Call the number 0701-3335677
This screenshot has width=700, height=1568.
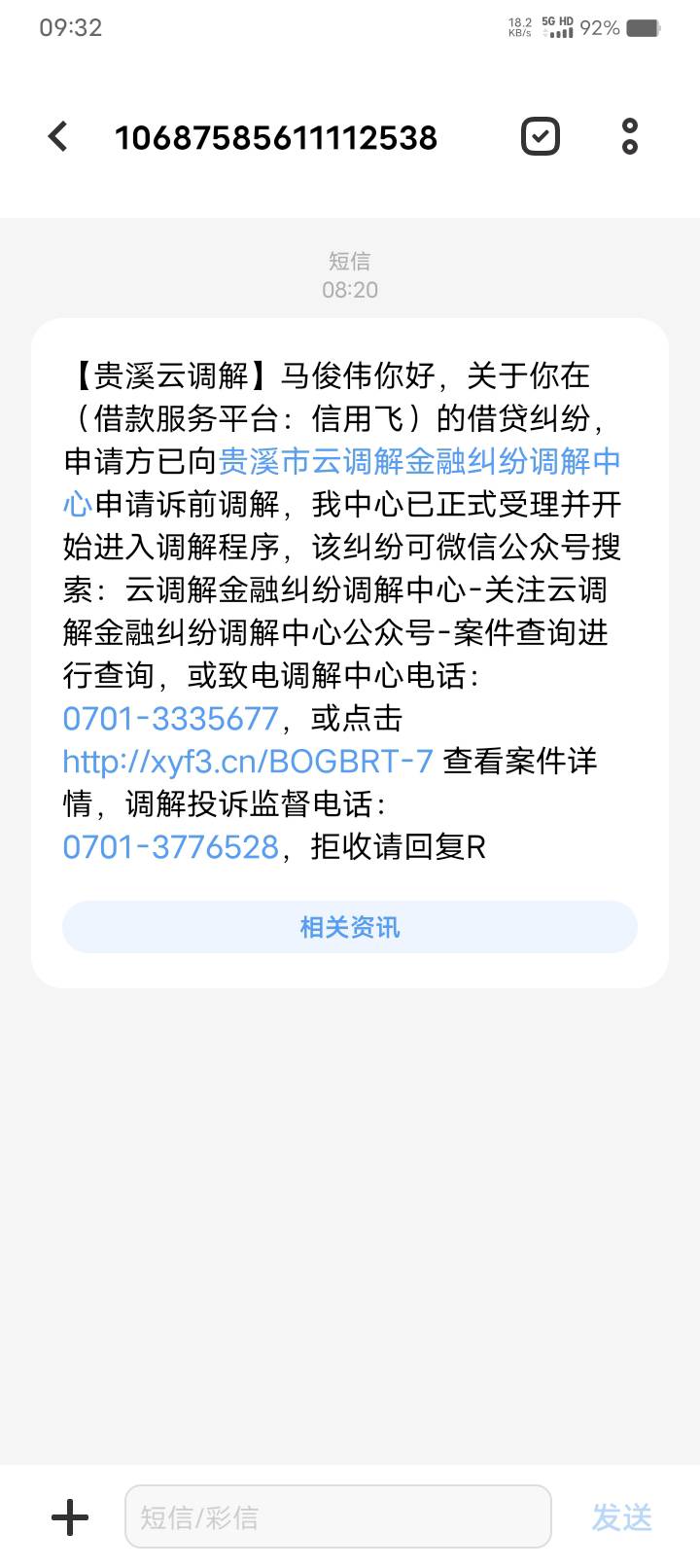(171, 719)
